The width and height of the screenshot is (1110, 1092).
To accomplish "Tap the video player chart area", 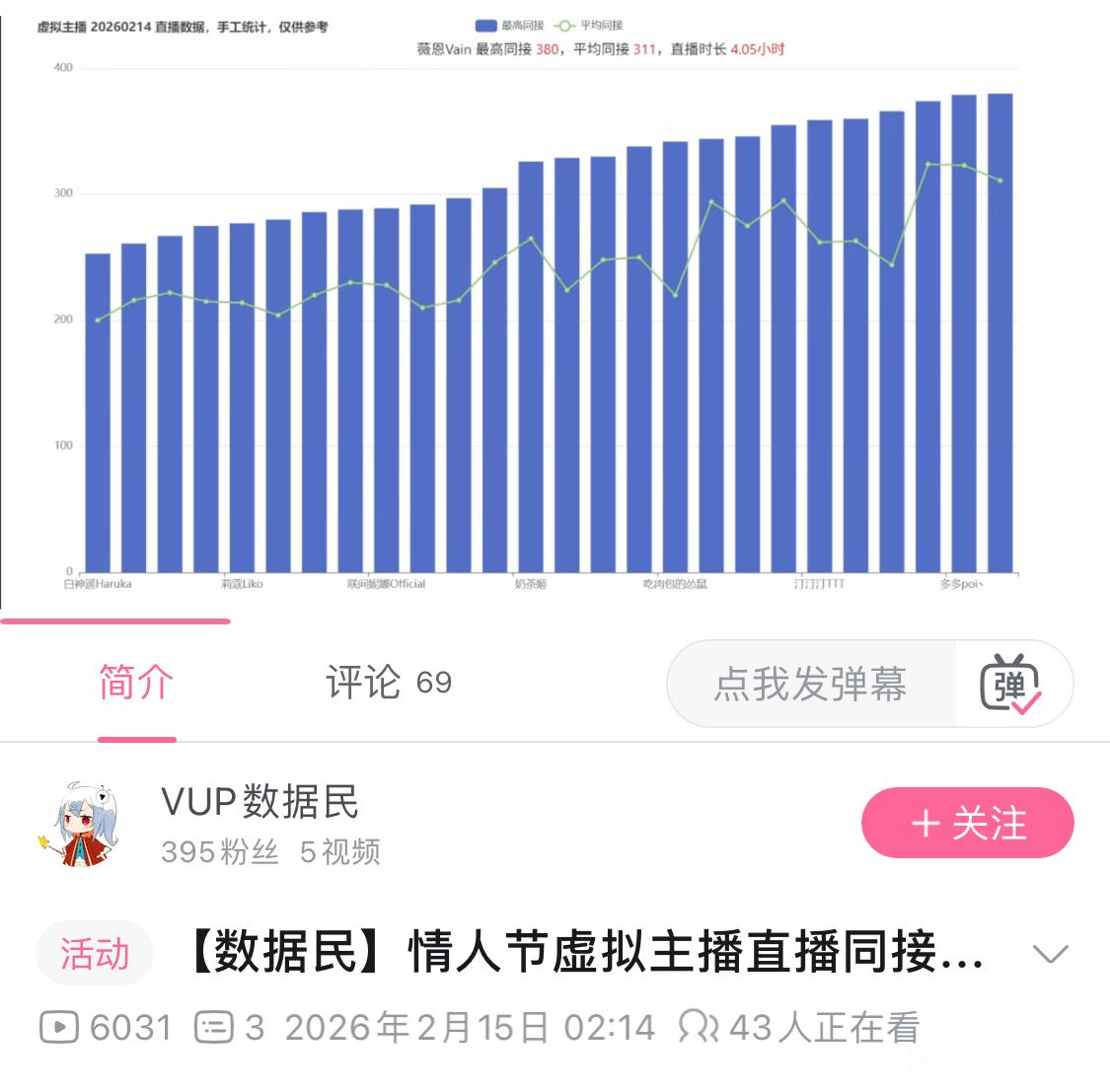I will (553, 316).
